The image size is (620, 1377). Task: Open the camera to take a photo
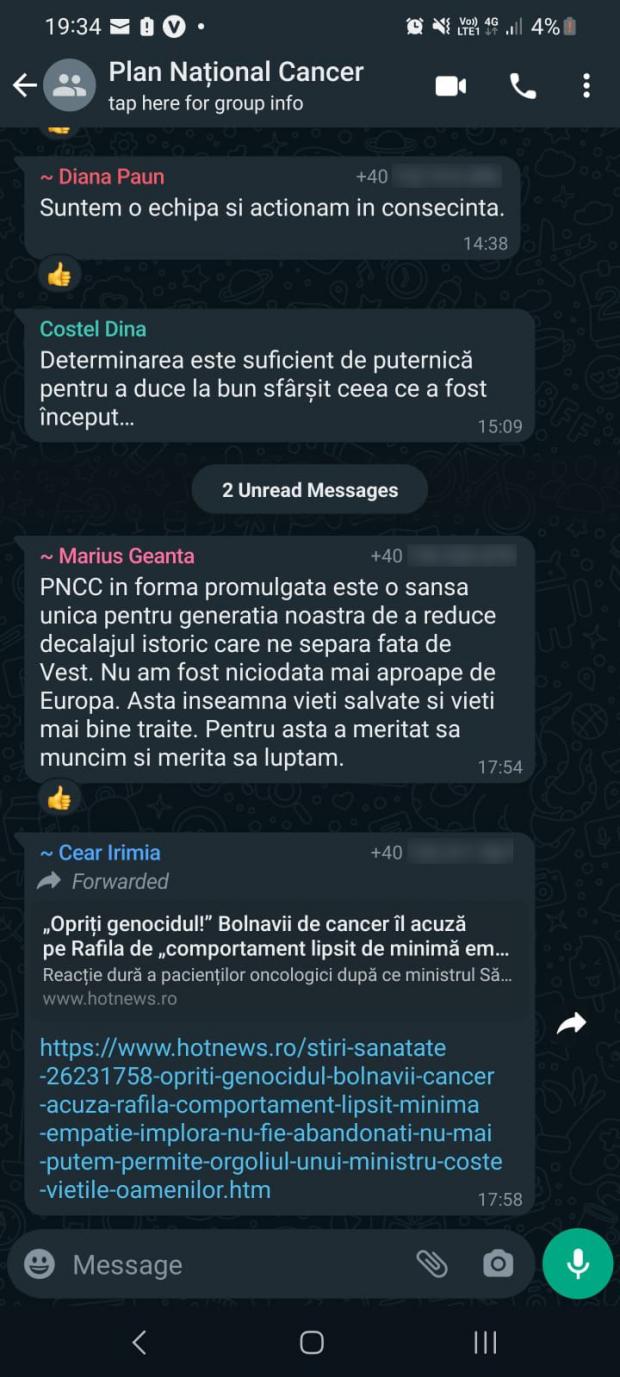click(x=497, y=1264)
